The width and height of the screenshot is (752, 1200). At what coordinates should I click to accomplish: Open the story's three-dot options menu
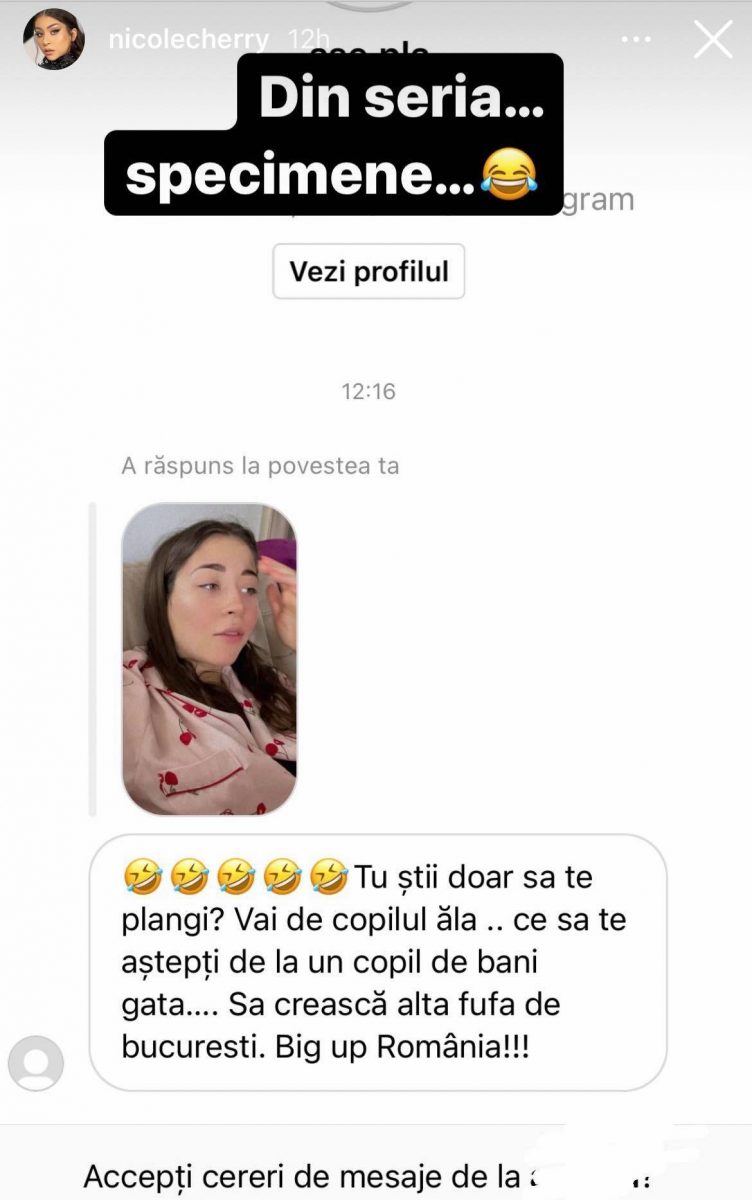coord(636,41)
